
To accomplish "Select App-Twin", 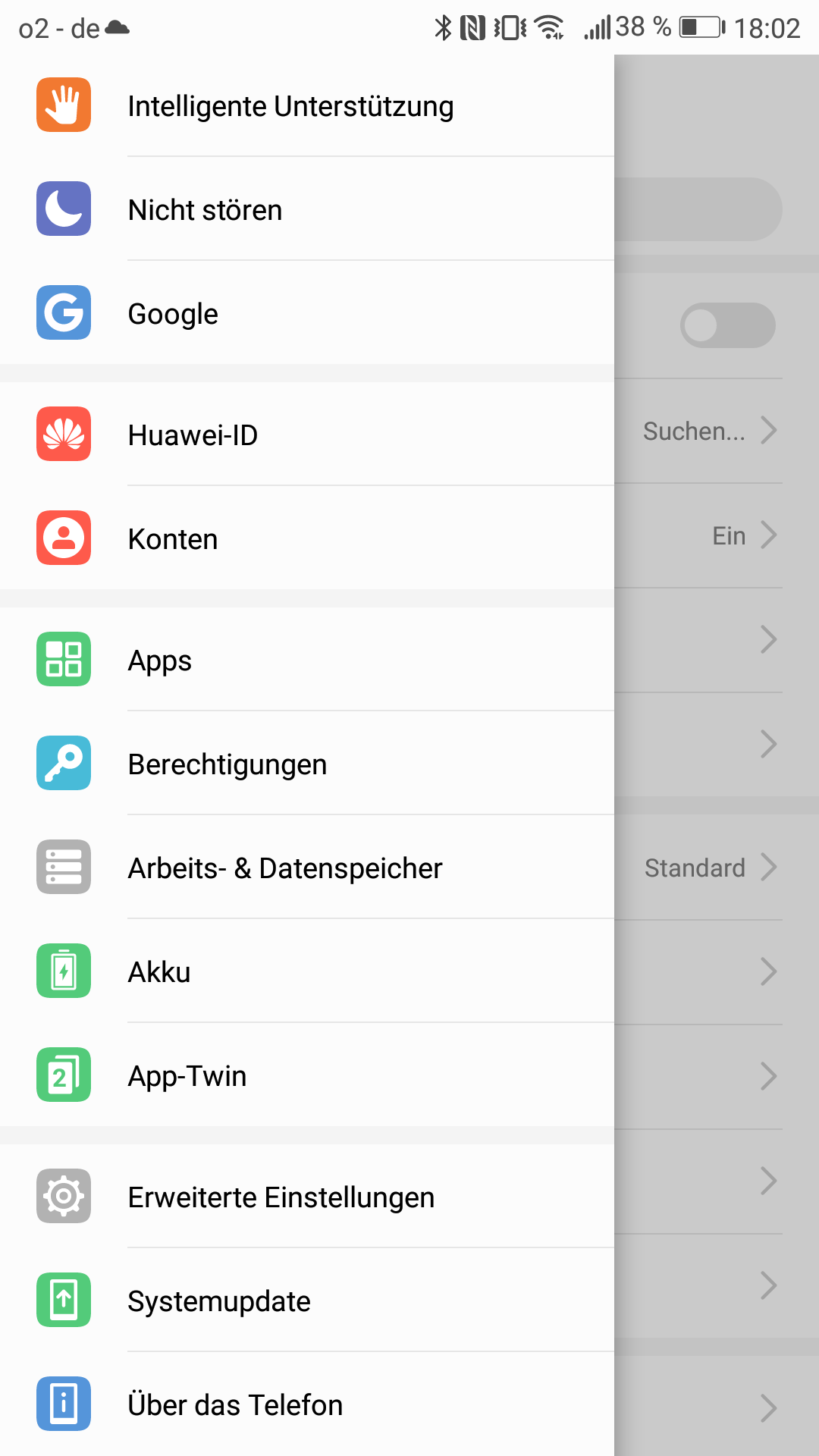I will [x=187, y=1076].
